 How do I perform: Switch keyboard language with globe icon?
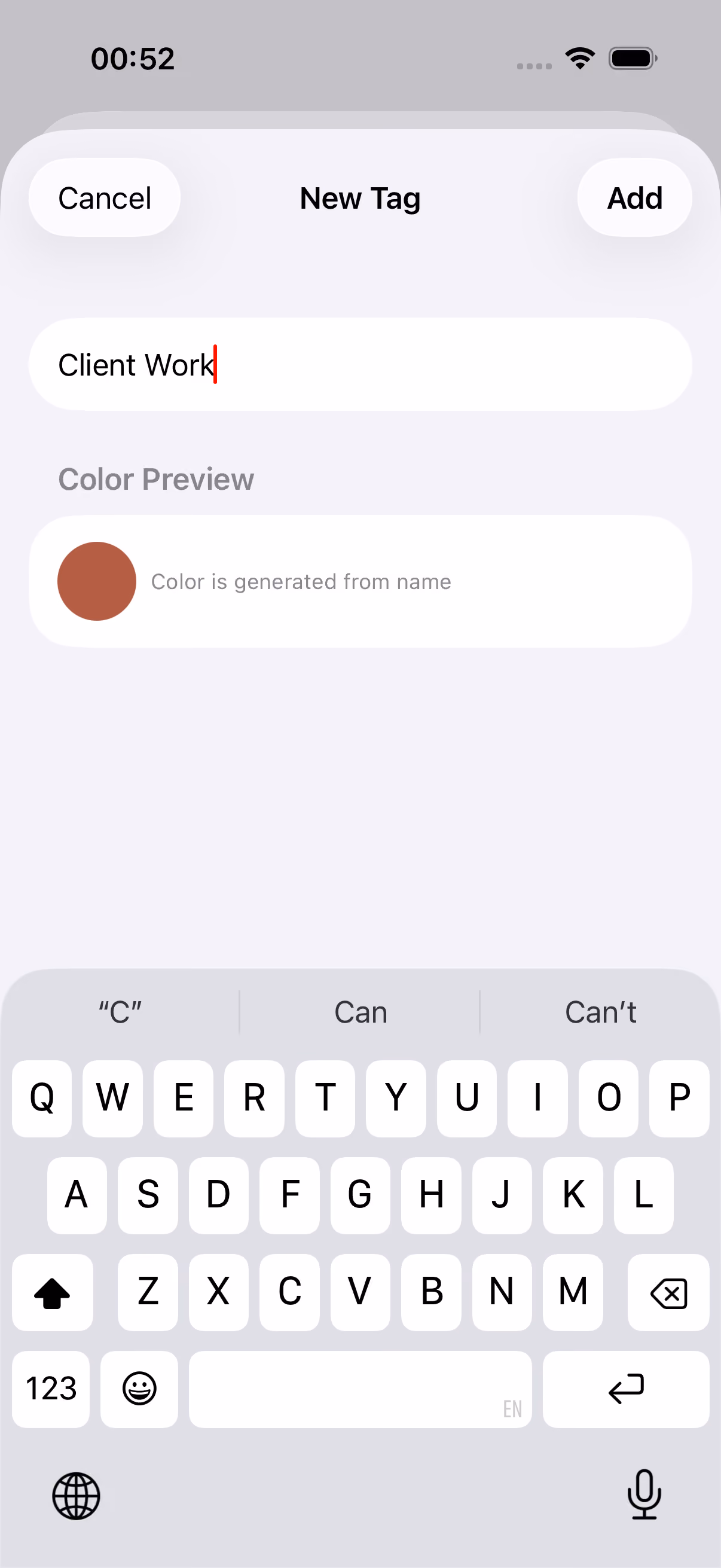[76, 1496]
